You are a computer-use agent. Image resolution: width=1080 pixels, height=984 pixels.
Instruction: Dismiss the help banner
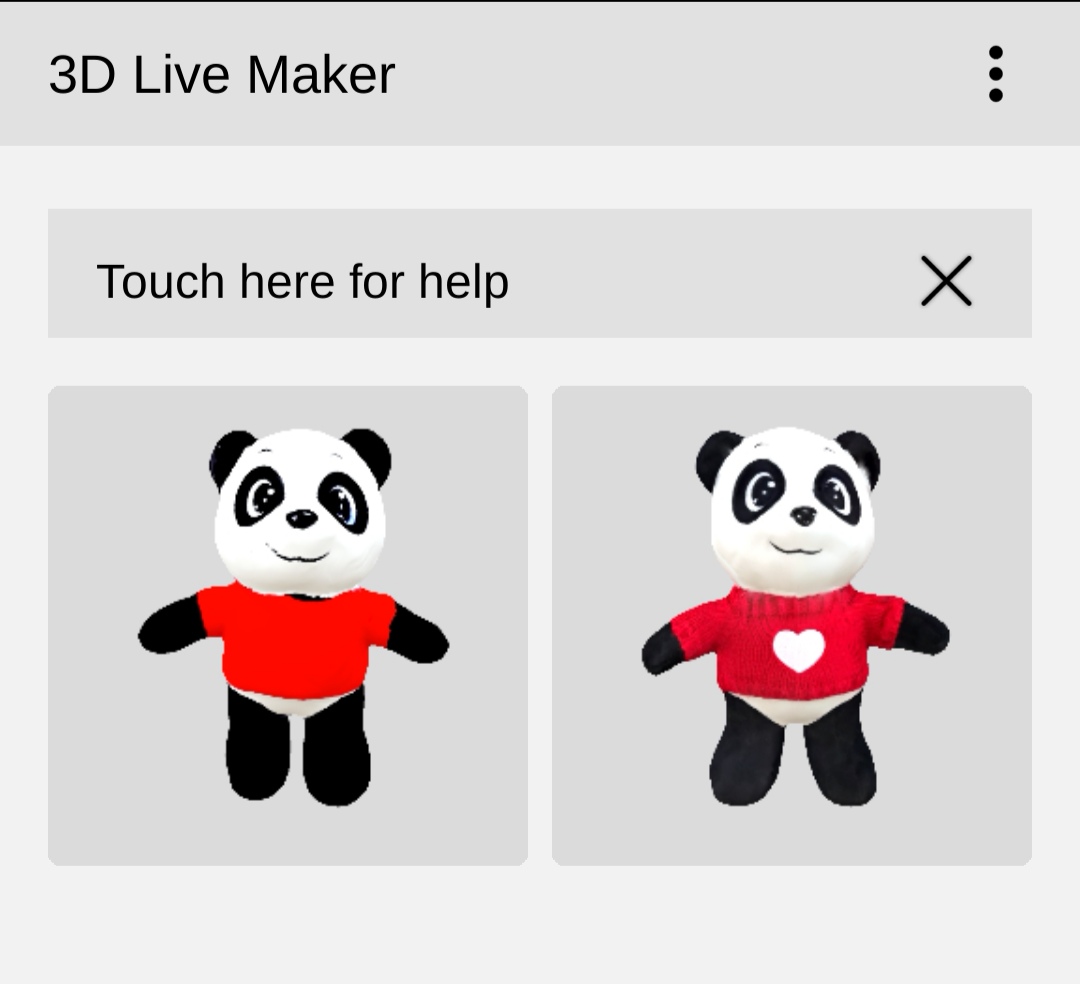946,281
